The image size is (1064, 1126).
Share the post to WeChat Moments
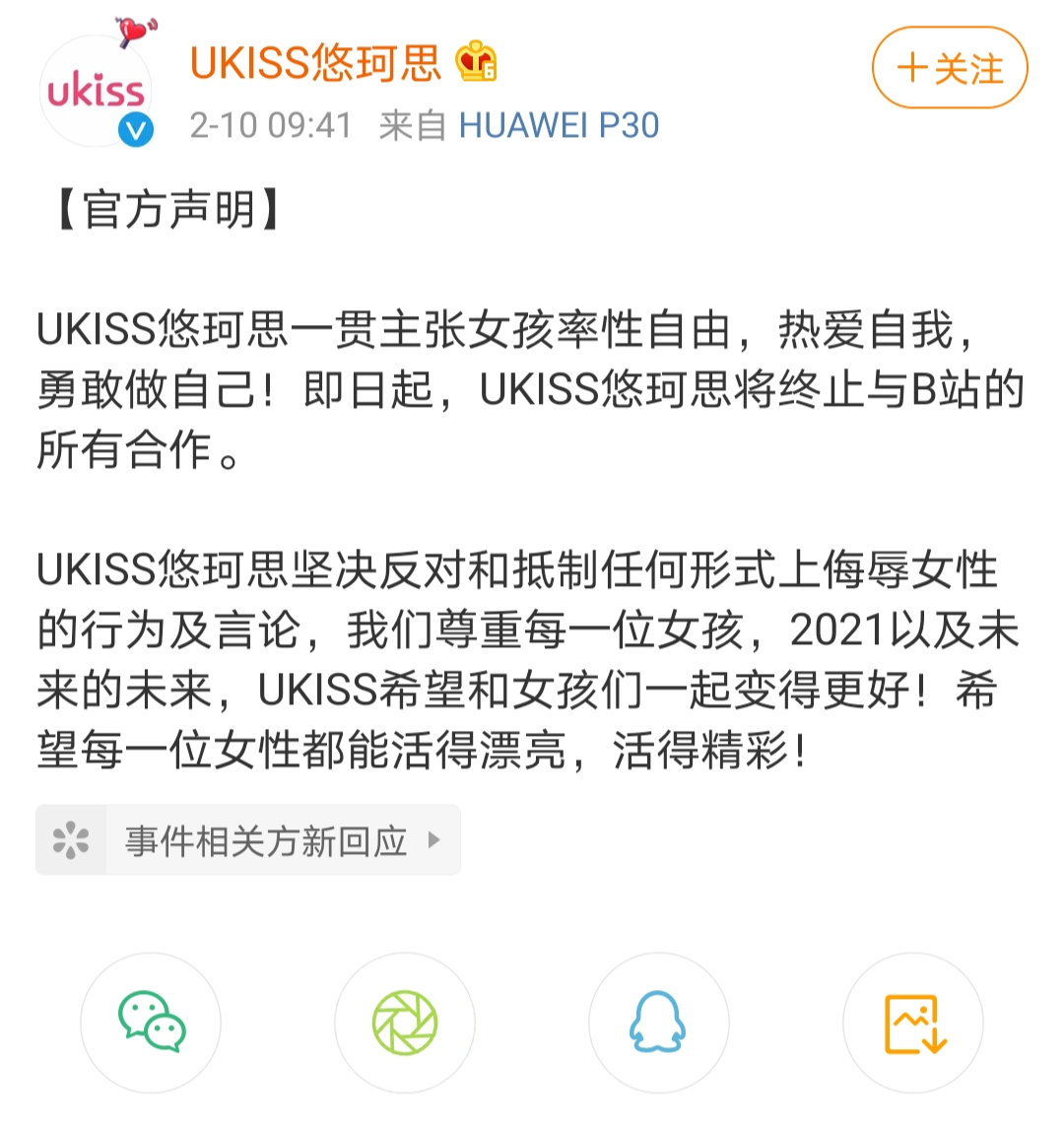tap(405, 1023)
